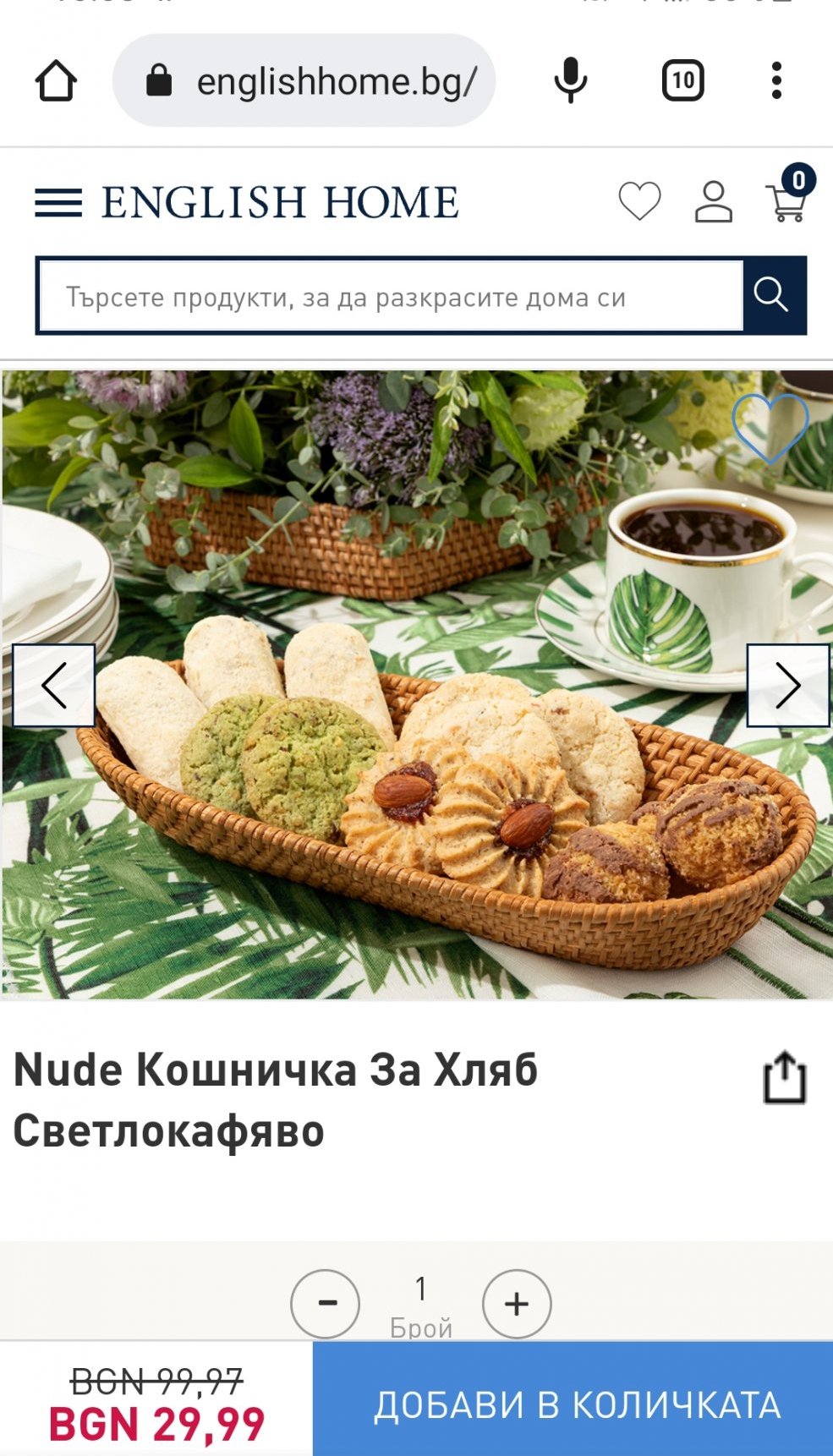This screenshot has width=833, height=1456.
Task: Decrease quantity with minus button
Action: (326, 1304)
